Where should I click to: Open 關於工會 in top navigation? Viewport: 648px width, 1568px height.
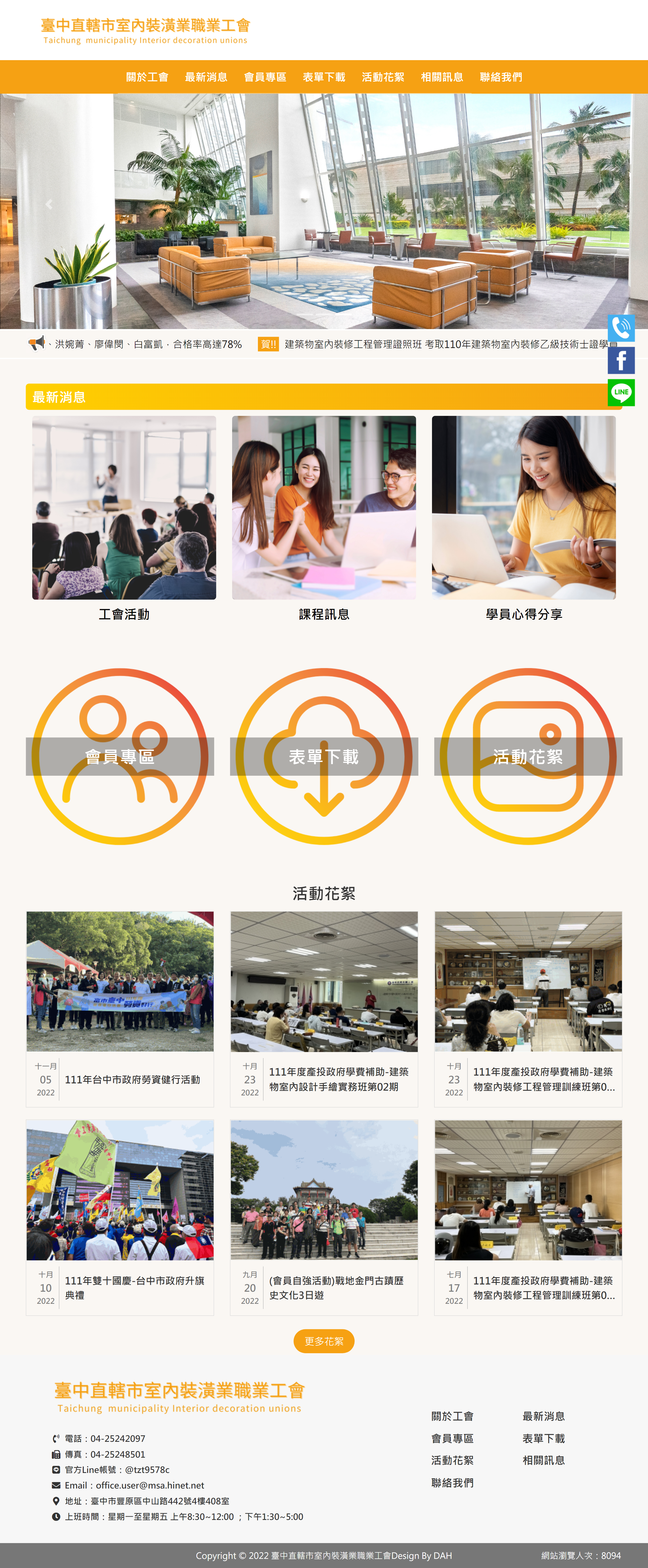147,77
